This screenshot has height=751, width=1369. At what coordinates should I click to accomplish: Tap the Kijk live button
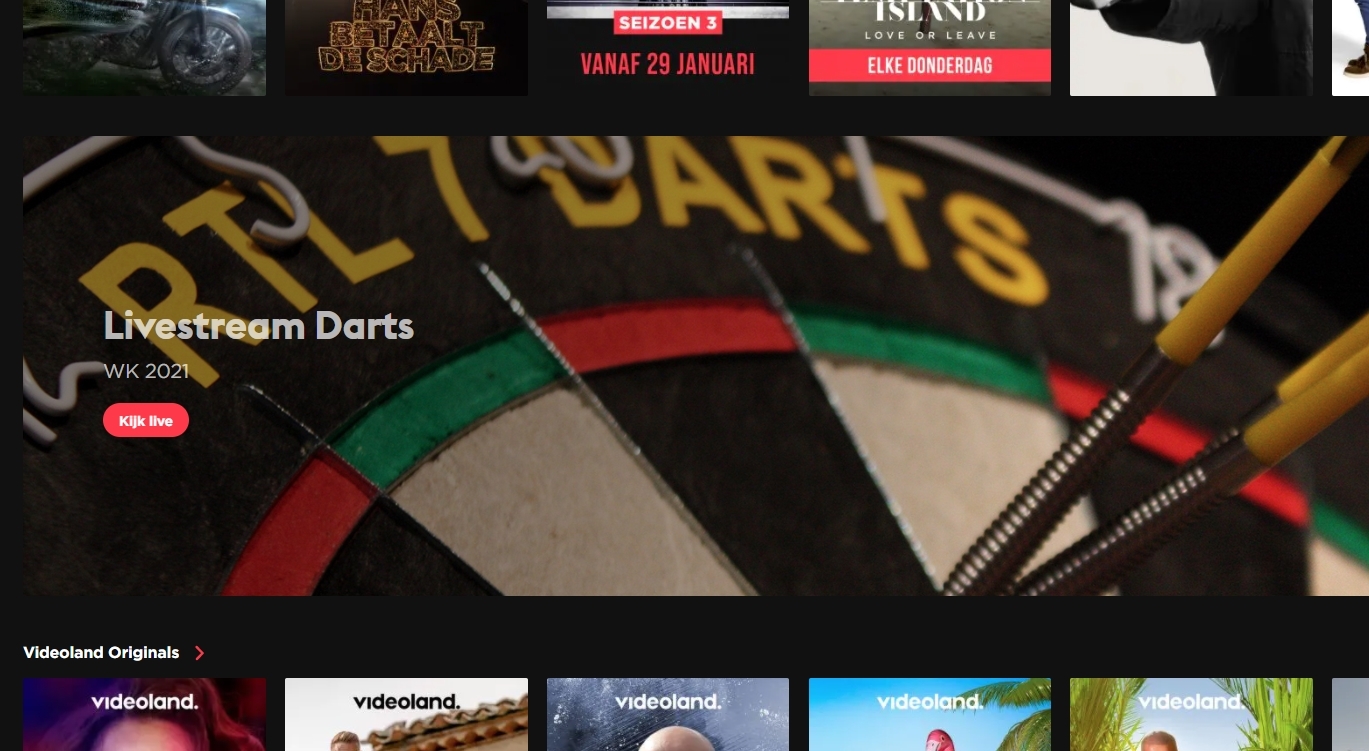tap(146, 421)
